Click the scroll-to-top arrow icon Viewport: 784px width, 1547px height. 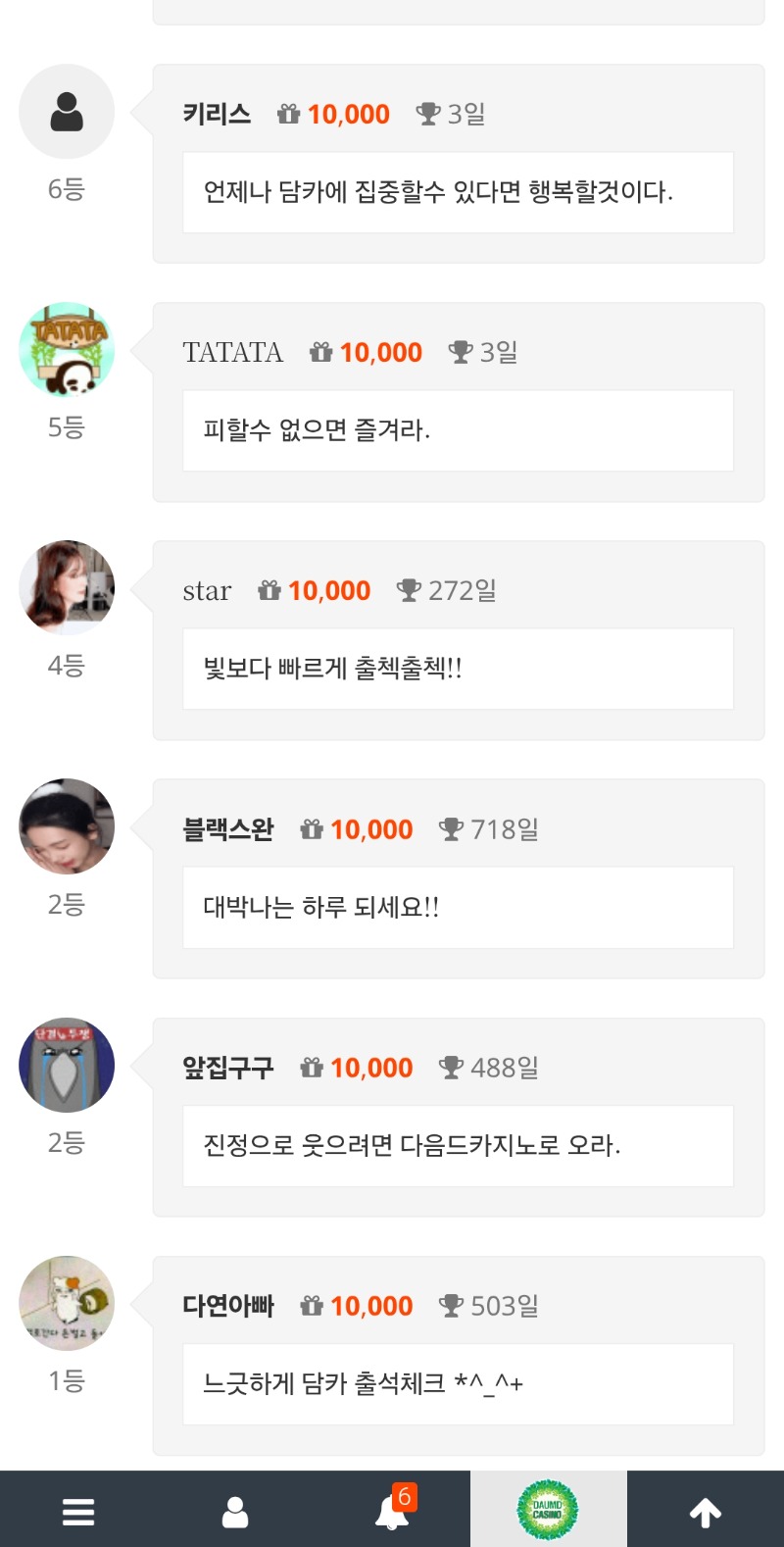click(705, 1512)
